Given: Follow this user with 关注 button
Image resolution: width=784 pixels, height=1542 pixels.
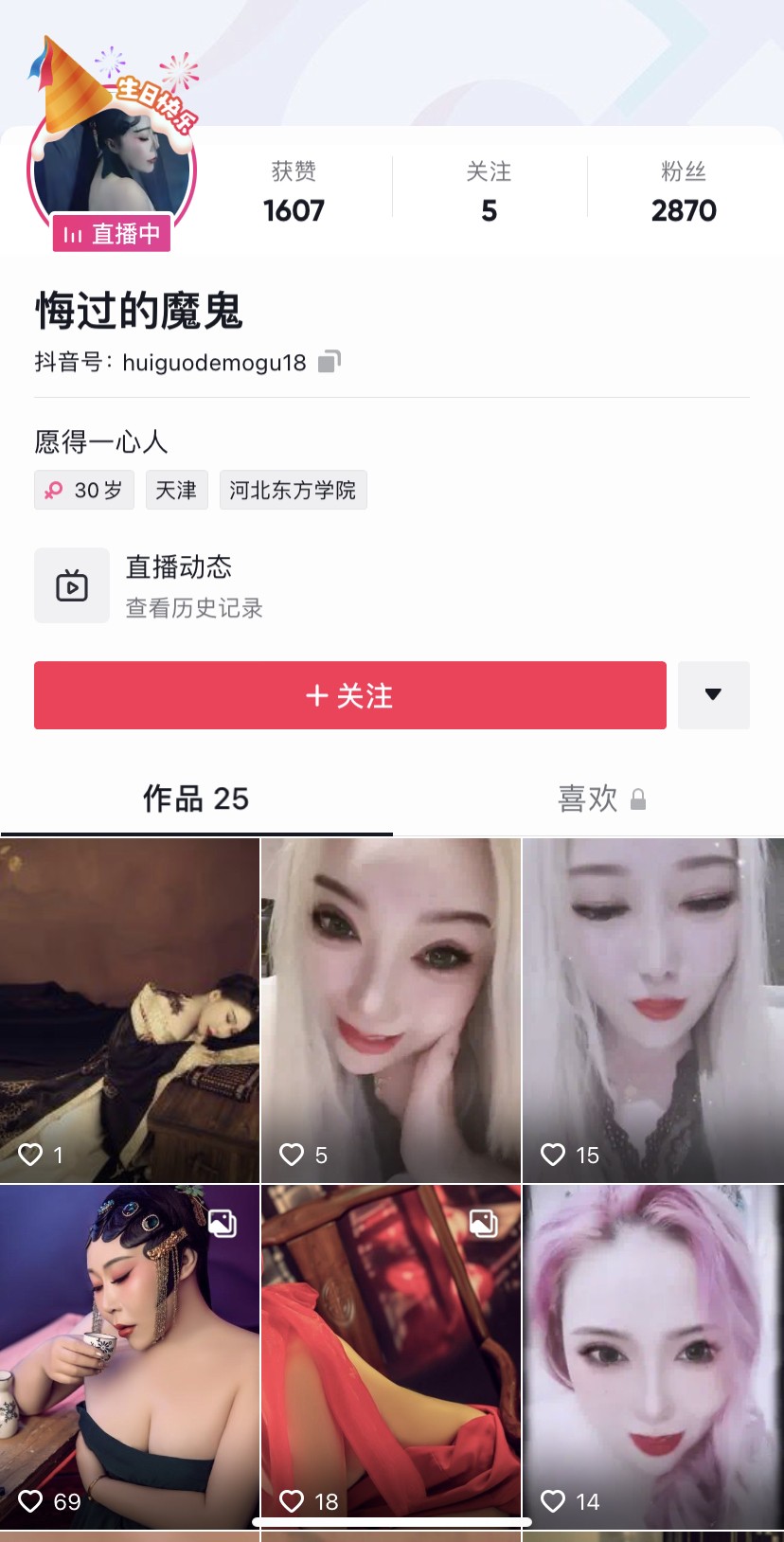Looking at the screenshot, I should coord(349,696).
